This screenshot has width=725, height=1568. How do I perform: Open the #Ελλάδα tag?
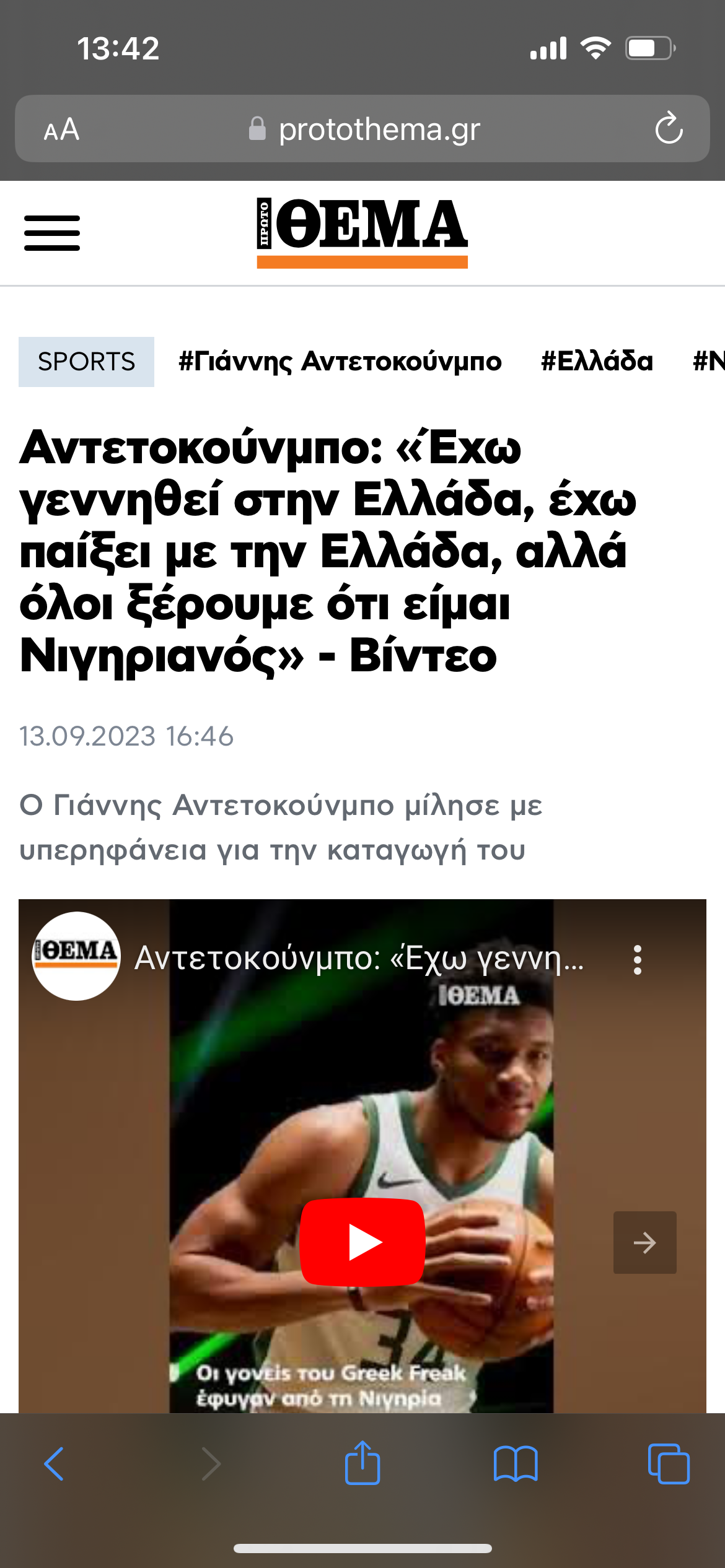tap(597, 362)
